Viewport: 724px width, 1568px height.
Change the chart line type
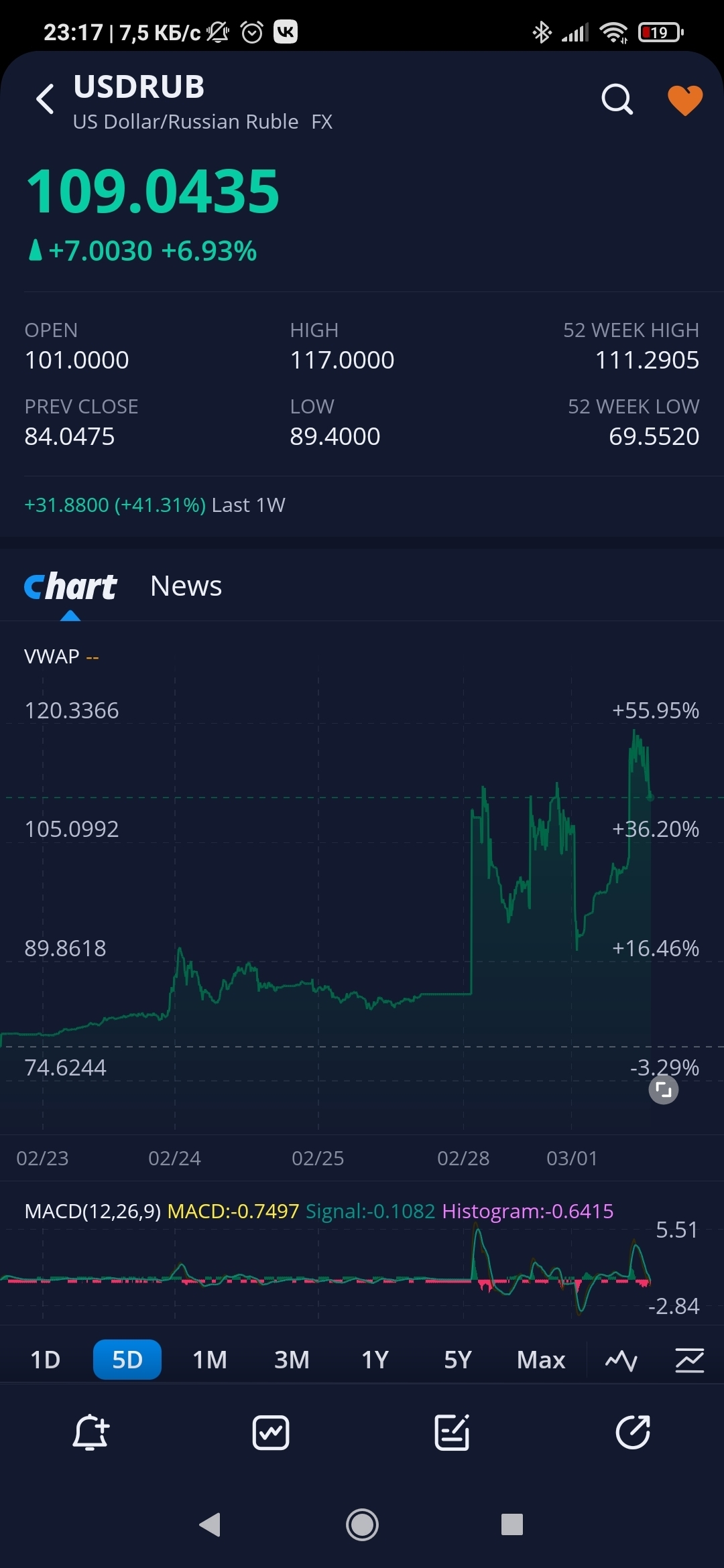point(621,1360)
